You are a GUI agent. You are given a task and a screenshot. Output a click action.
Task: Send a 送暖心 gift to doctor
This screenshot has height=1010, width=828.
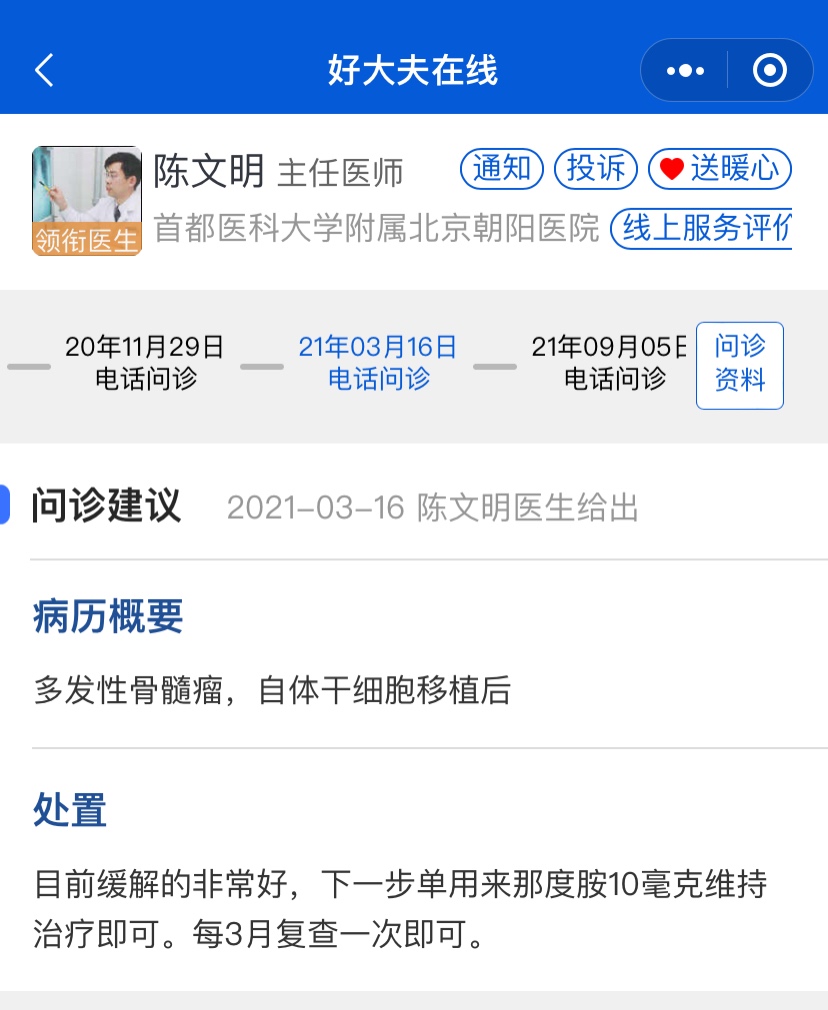720,169
